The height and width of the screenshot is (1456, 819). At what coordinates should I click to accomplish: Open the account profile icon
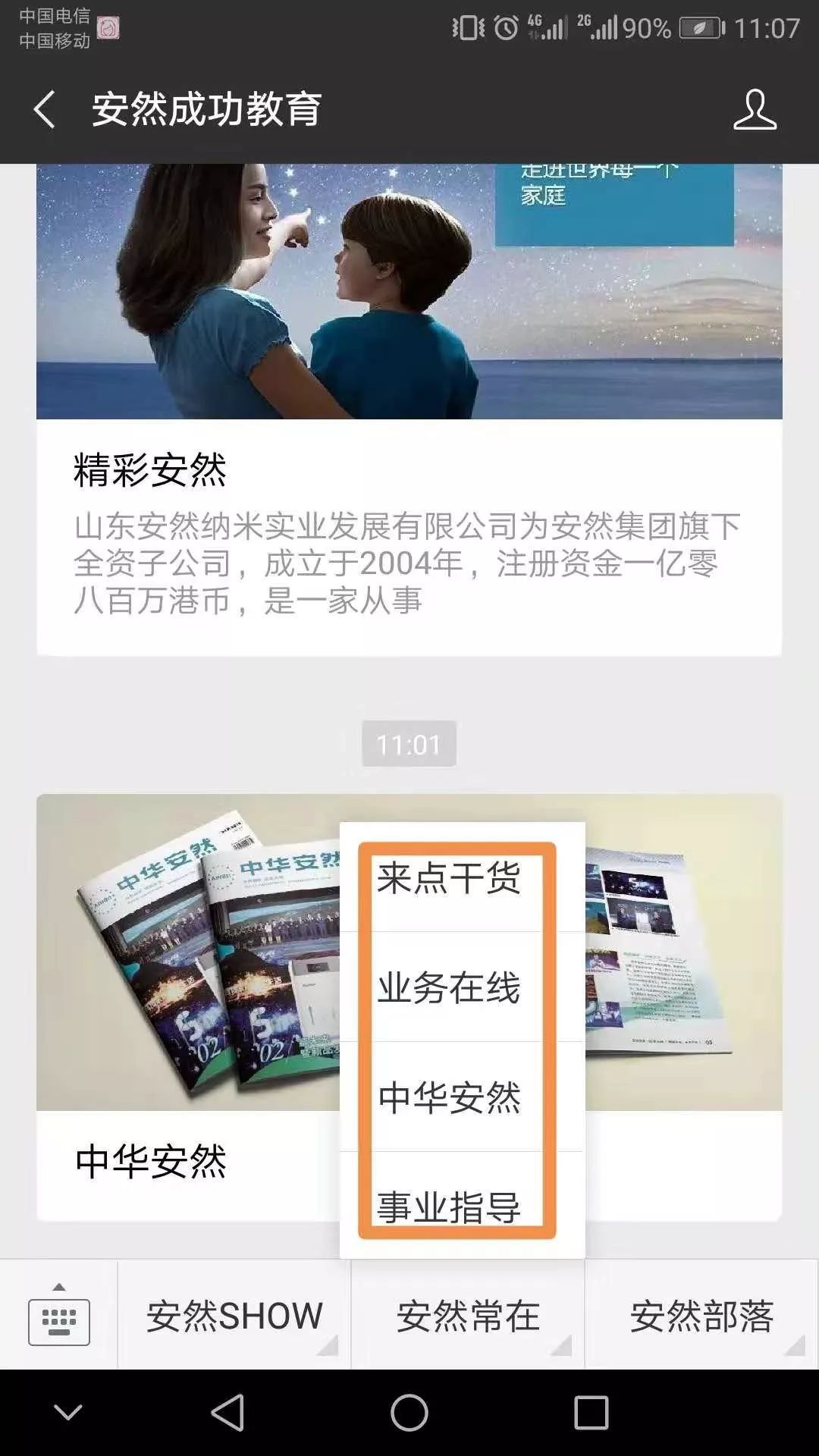pos(755,109)
